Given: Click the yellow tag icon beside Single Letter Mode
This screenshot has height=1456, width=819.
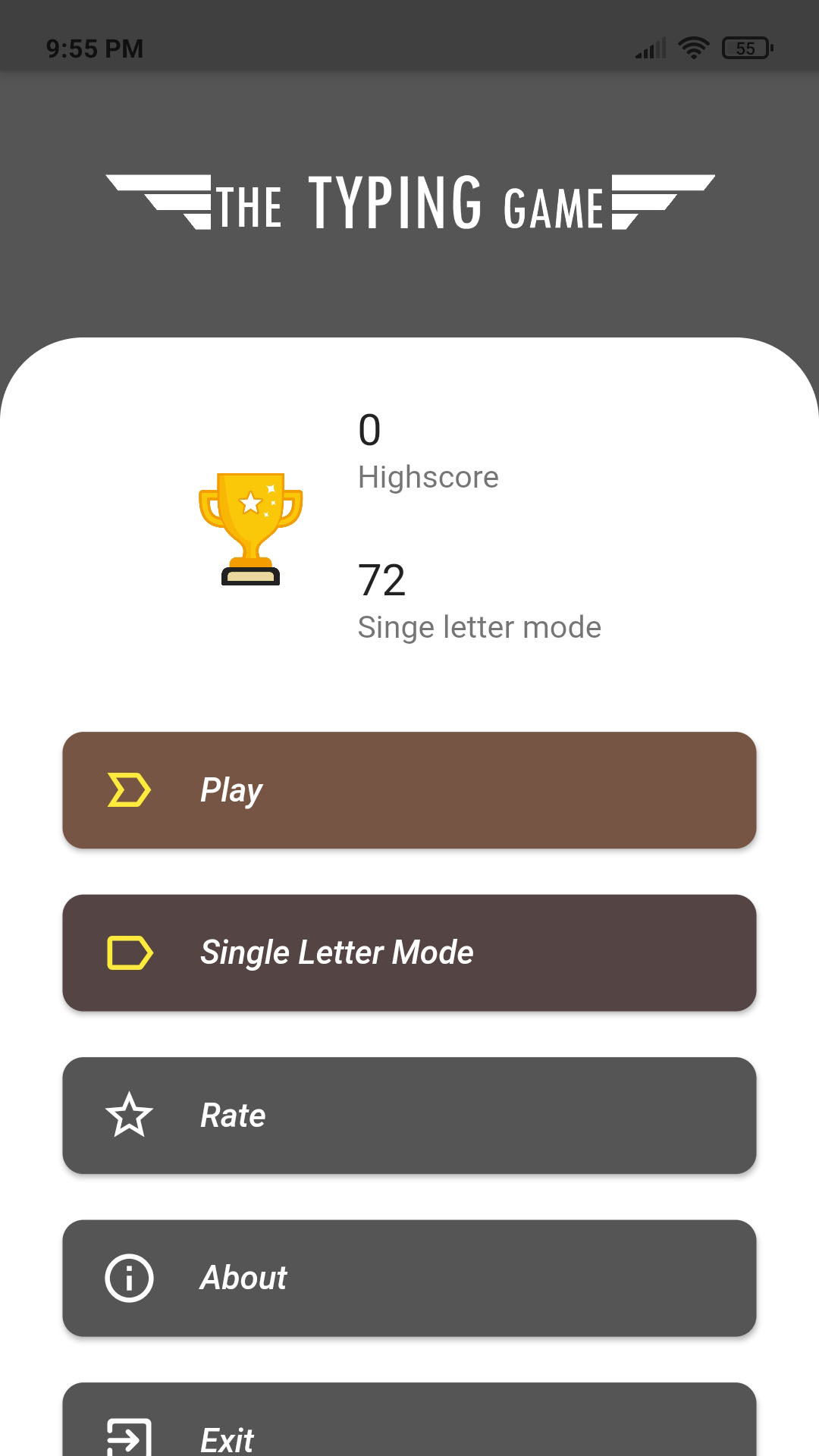Looking at the screenshot, I should [130, 952].
